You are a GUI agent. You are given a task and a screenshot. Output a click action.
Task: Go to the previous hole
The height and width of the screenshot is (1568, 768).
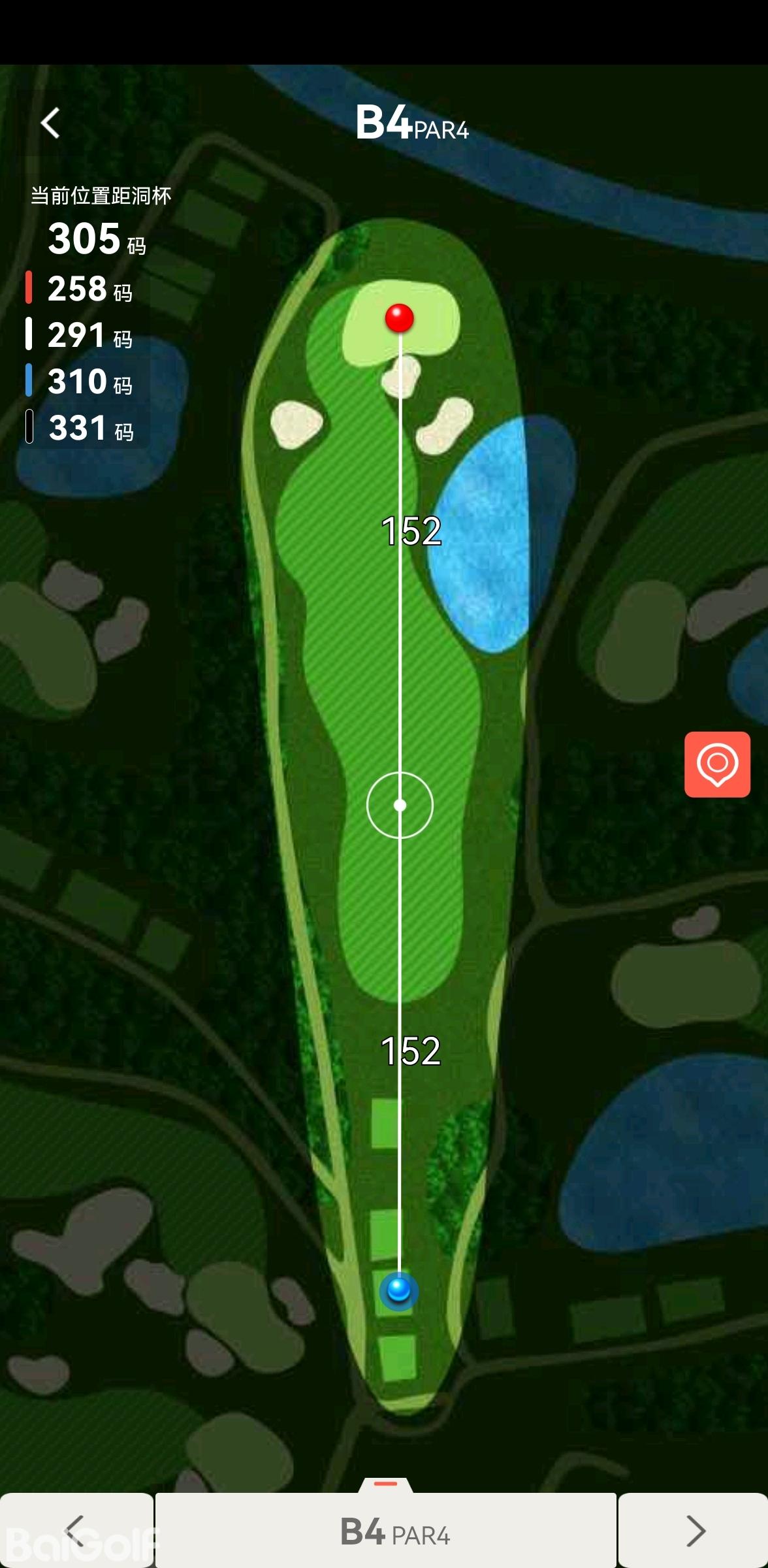[x=76, y=1530]
